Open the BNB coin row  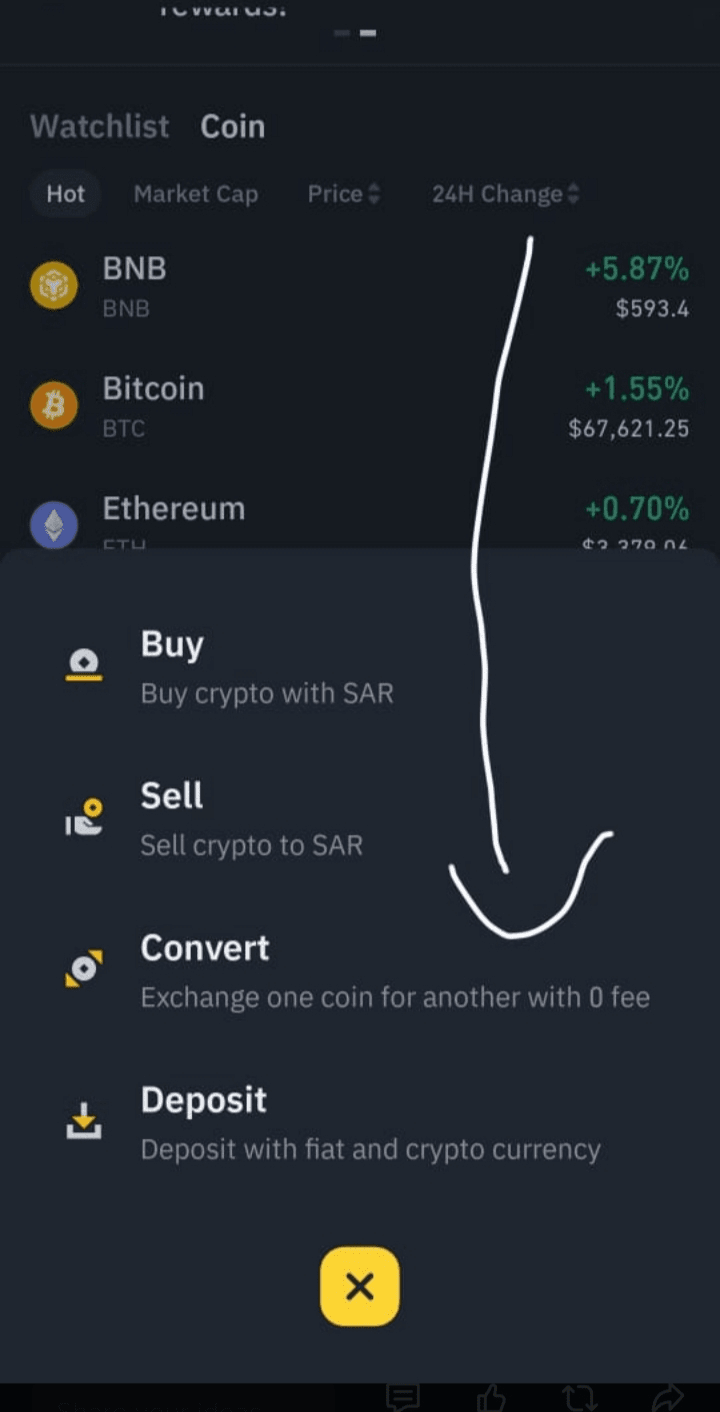pos(360,288)
